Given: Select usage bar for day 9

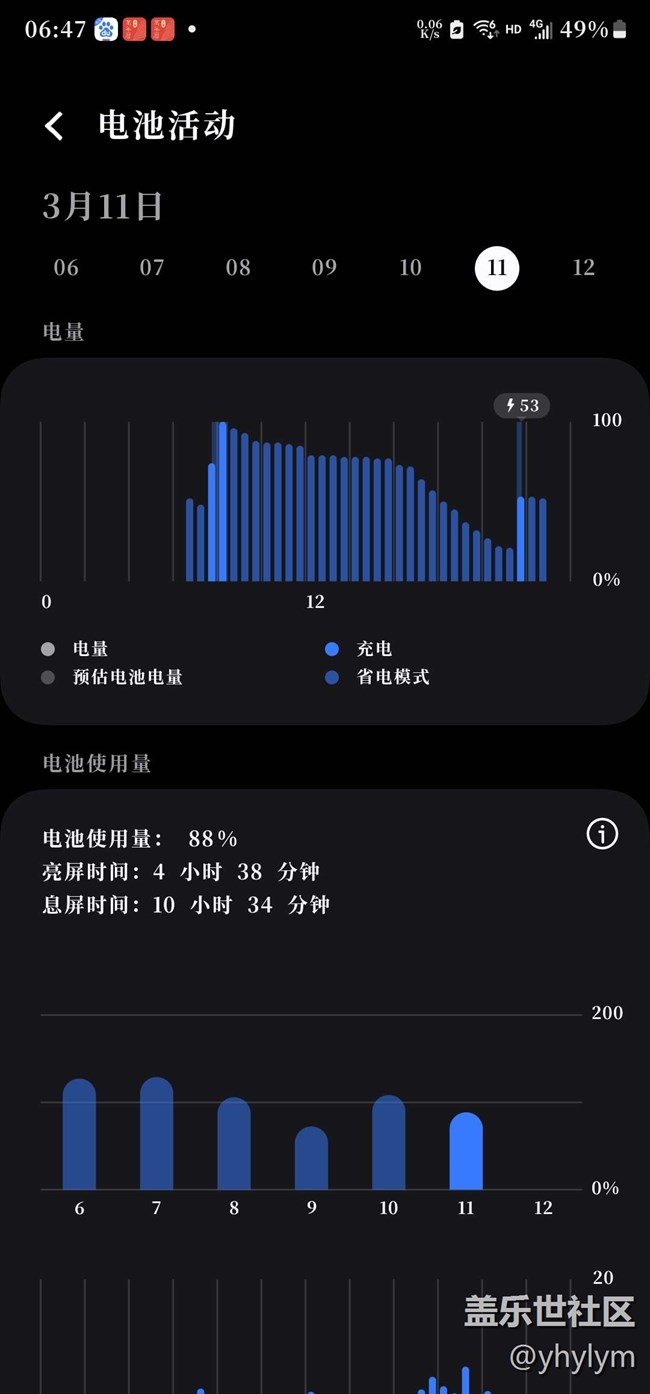Looking at the screenshot, I should pyautogui.click(x=311, y=1160).
